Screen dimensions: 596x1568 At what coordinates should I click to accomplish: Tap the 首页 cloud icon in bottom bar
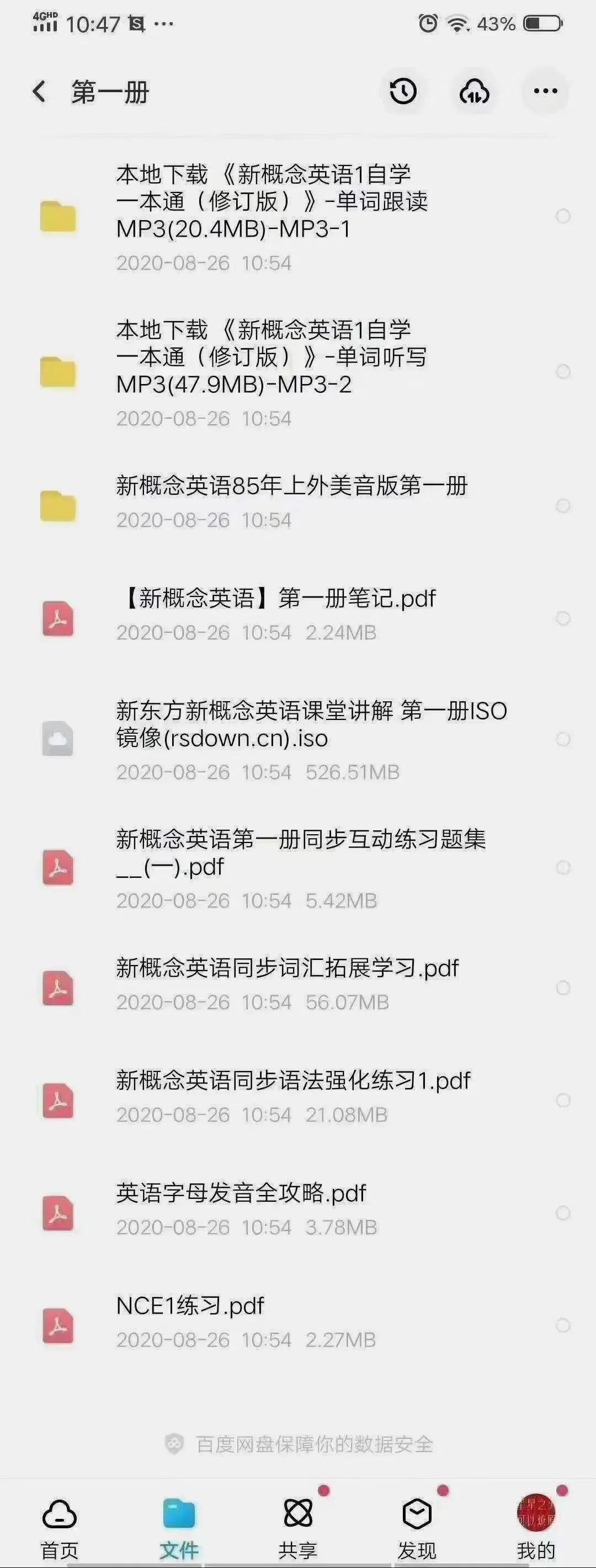click(x=59, y=1516)
